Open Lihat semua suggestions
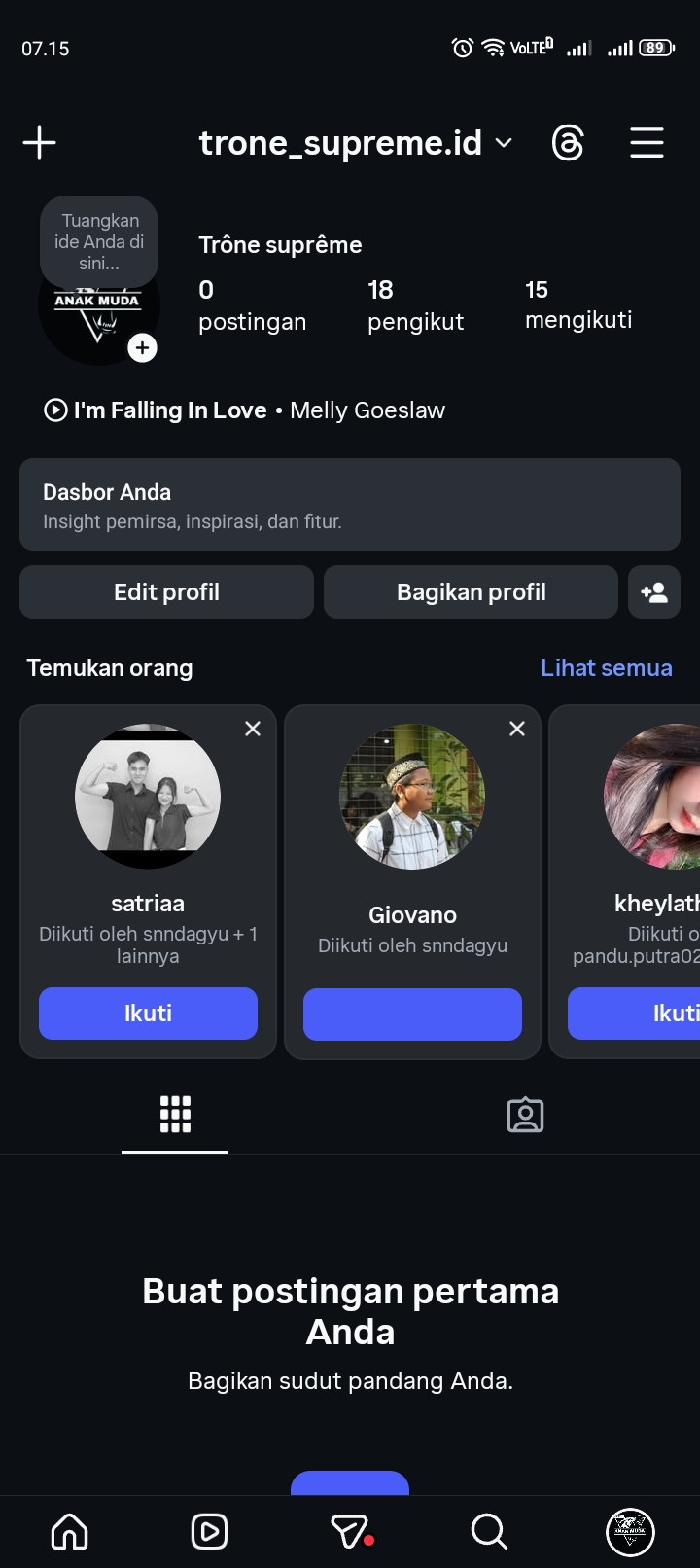The image size is (700, 1568). click(x=606, y=668)
